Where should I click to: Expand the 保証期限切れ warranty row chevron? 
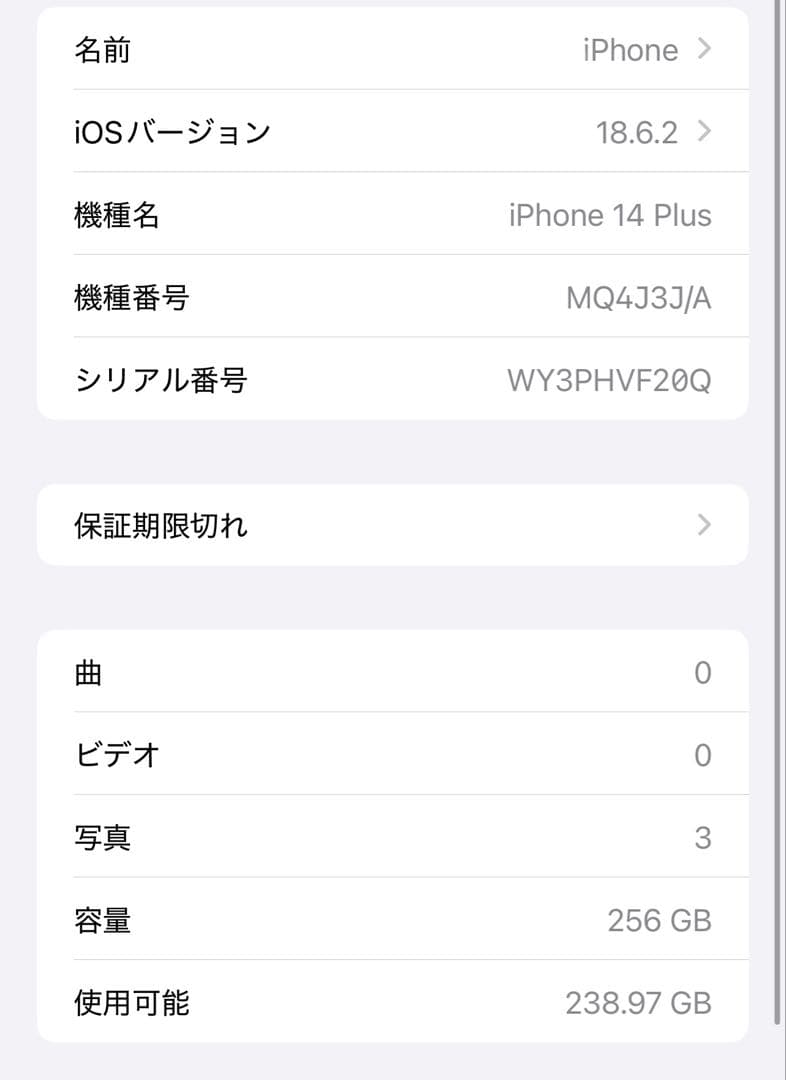coord(705,525)
